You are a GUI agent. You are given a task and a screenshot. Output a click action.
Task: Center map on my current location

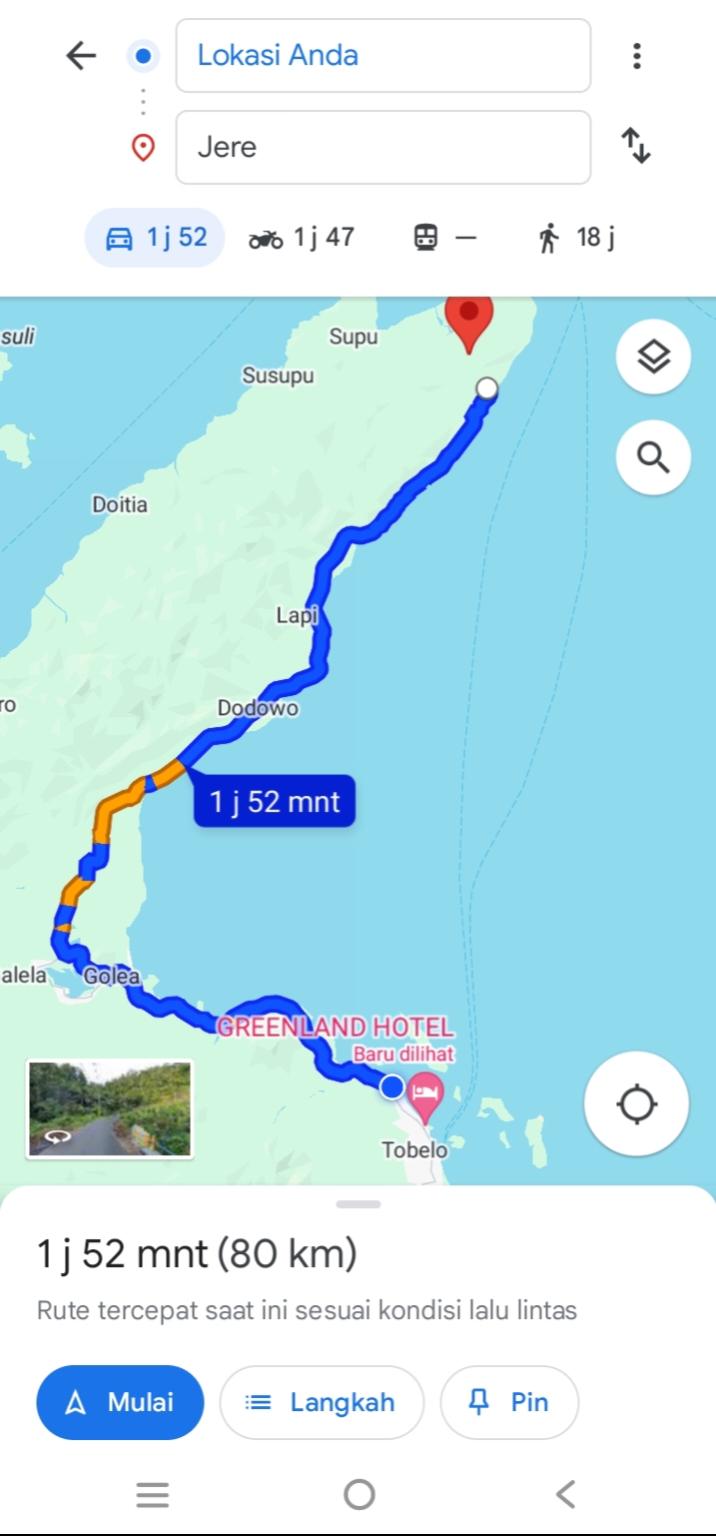point(637,1105)
